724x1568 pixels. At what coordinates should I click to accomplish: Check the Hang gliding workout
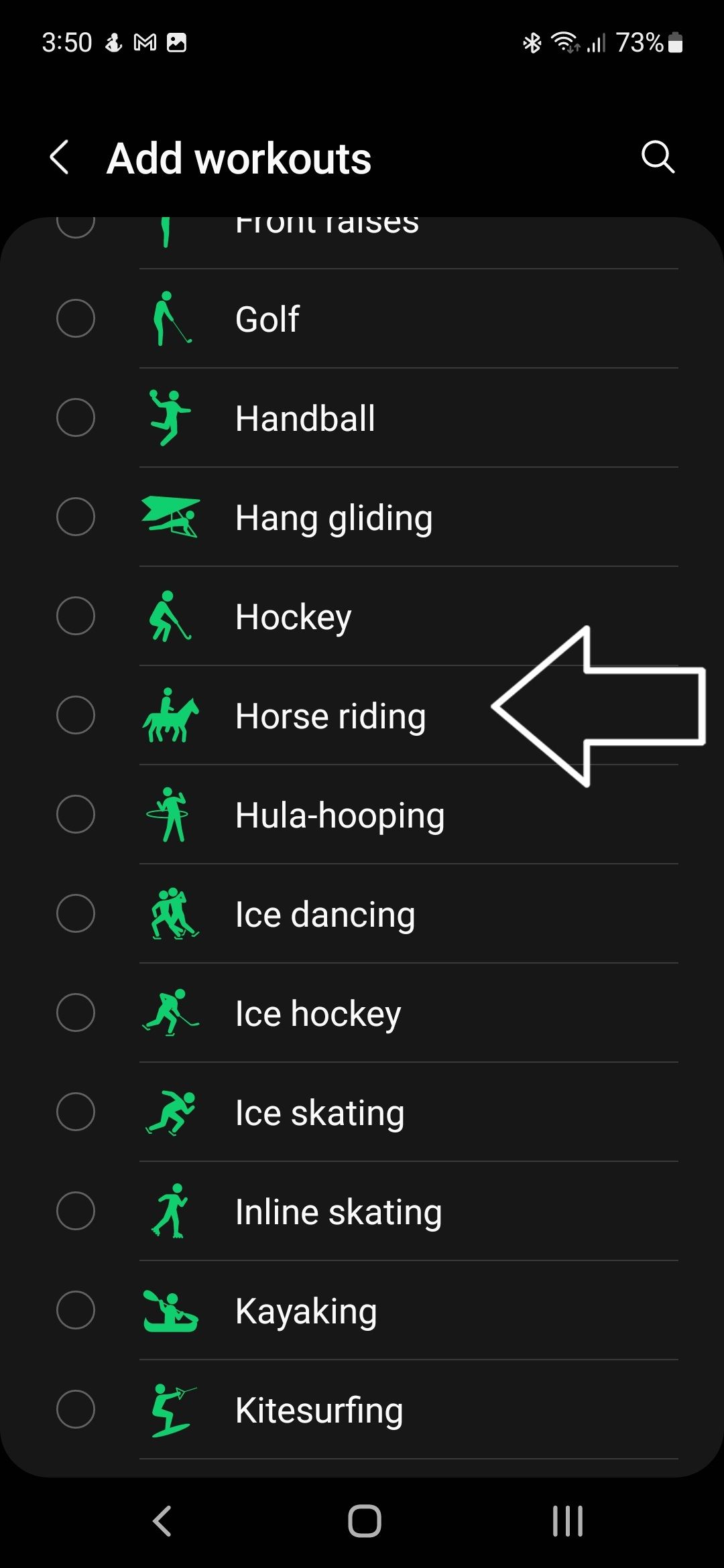(x=76, y=517)
